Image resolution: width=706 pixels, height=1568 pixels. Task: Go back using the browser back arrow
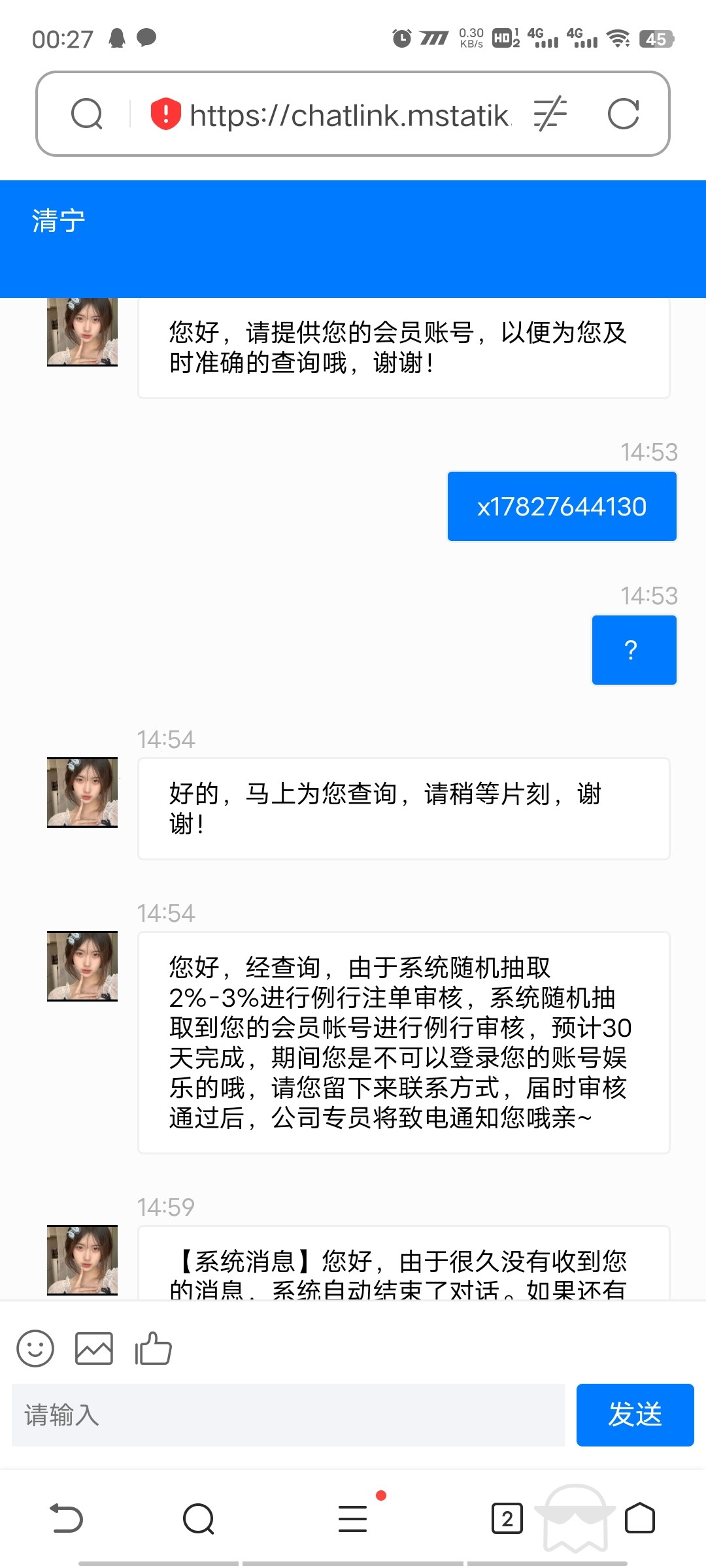(x=67, y=1518)
